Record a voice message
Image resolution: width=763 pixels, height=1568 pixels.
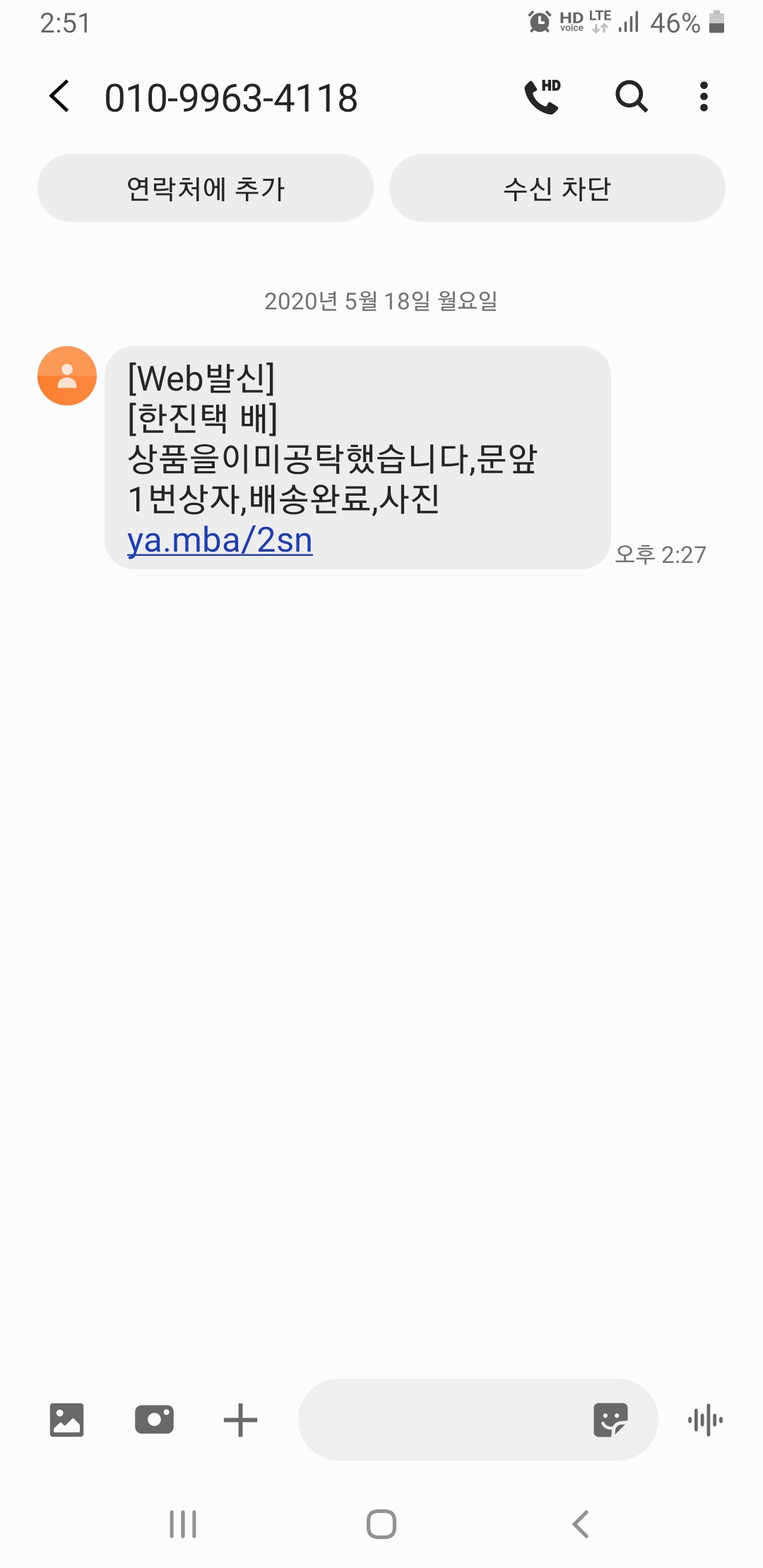coord(705,1420)
